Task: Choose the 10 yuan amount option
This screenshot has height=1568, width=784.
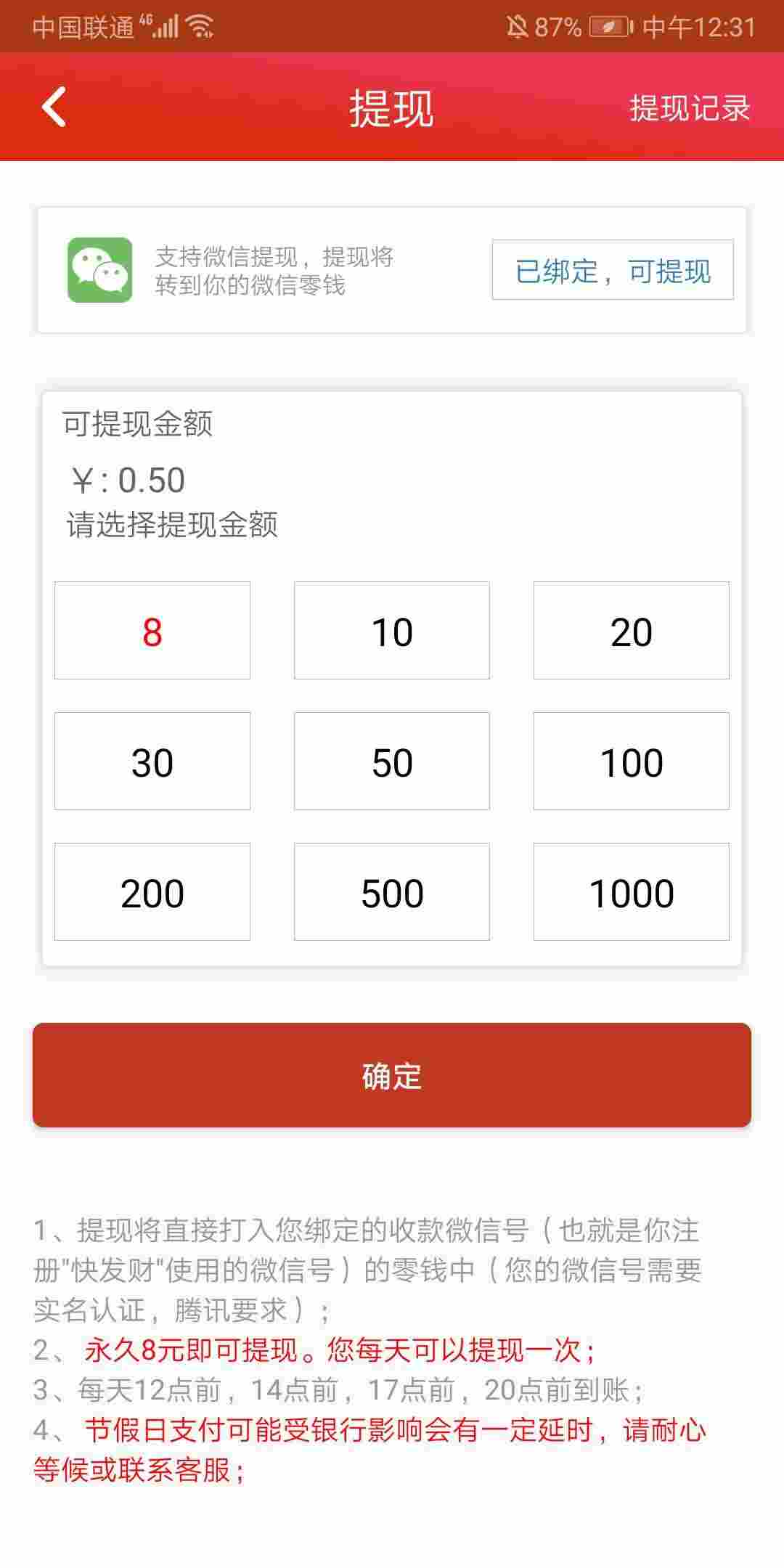Action: click(392, 631)
